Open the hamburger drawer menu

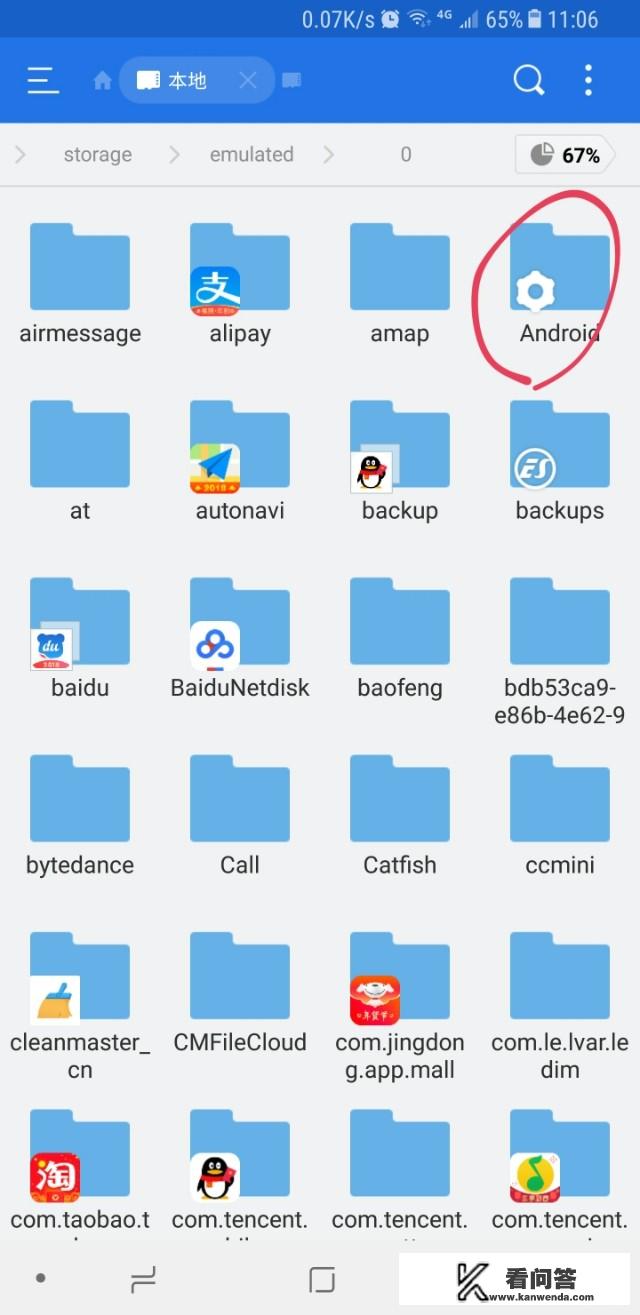[43, 80]
